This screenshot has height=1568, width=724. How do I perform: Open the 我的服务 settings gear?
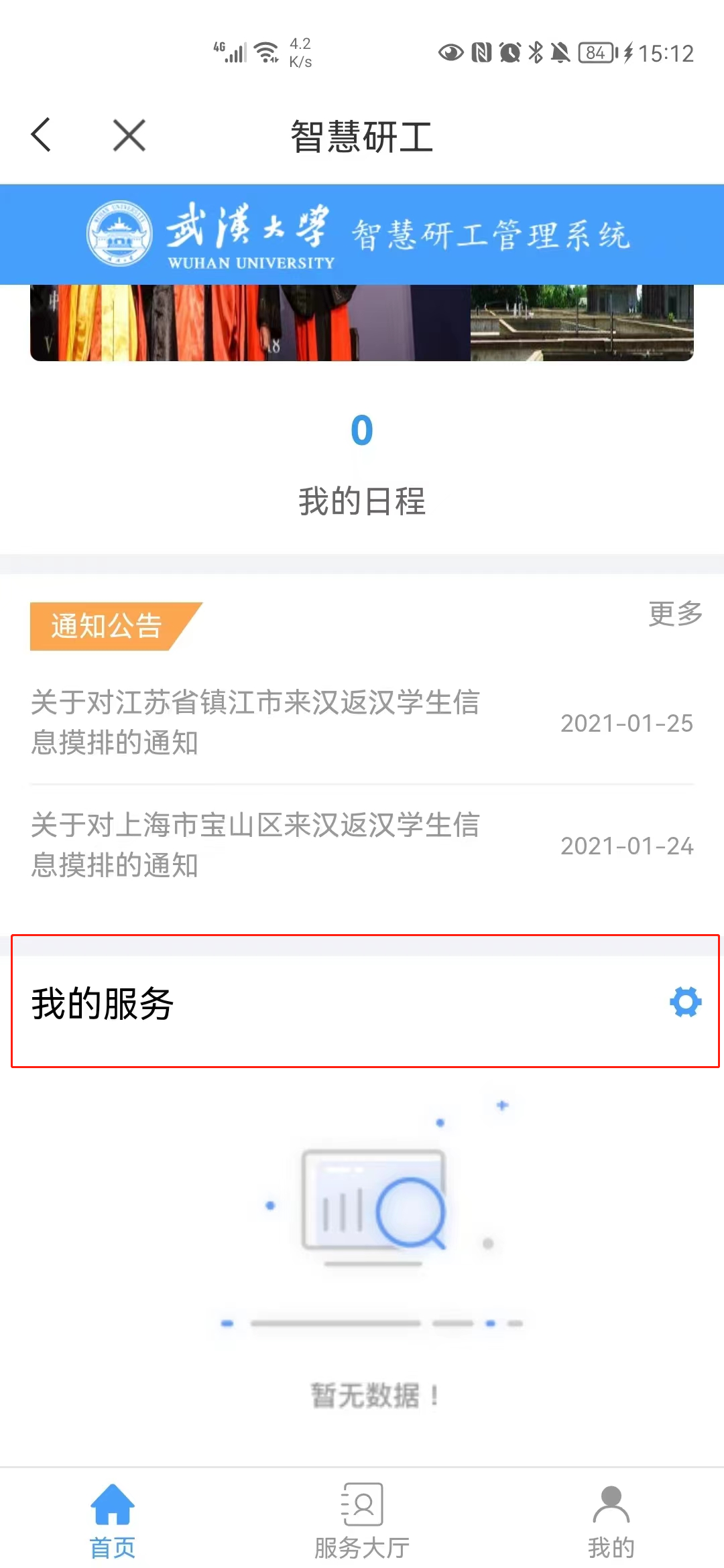[685, 1002]
